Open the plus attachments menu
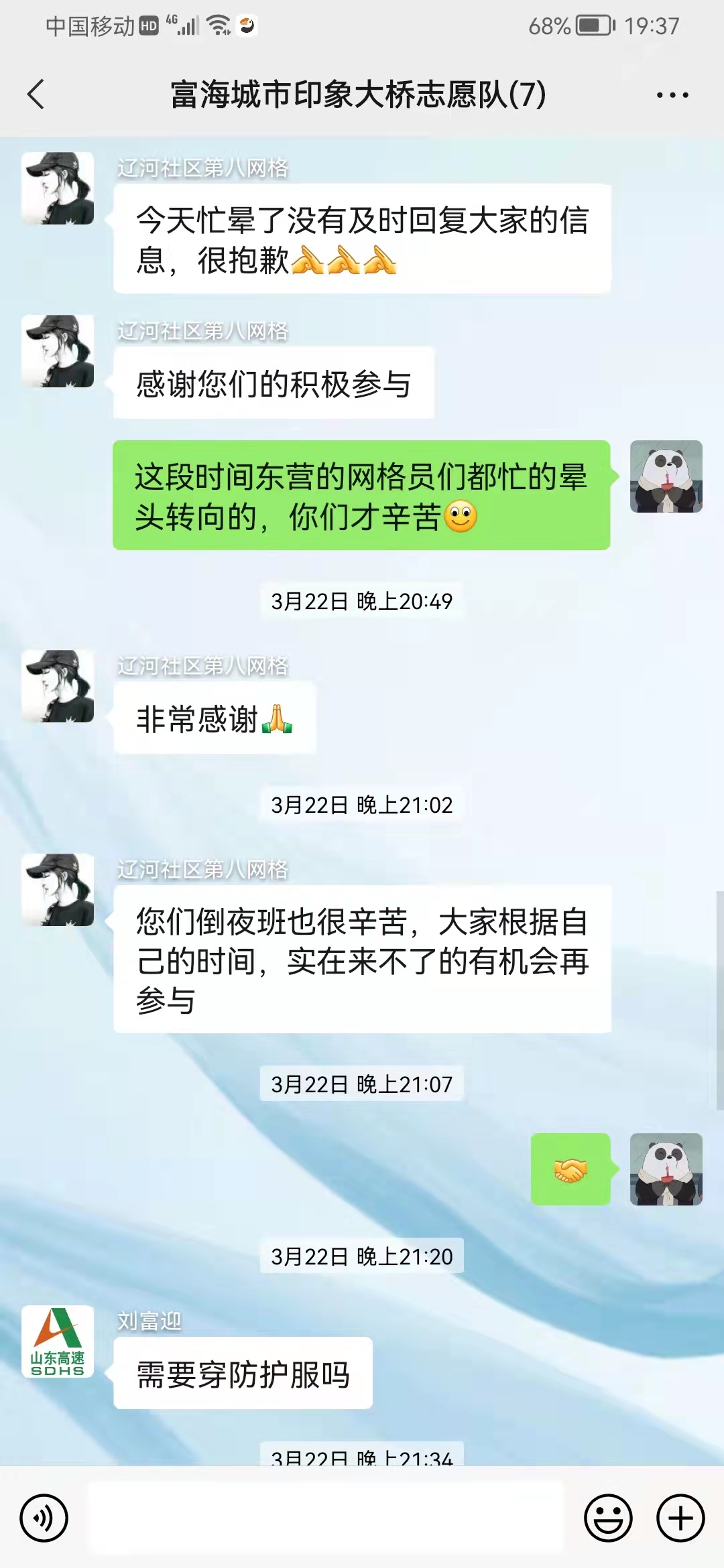The width and height of the screenshot is (724, 1568). [x=680, y=1518]
